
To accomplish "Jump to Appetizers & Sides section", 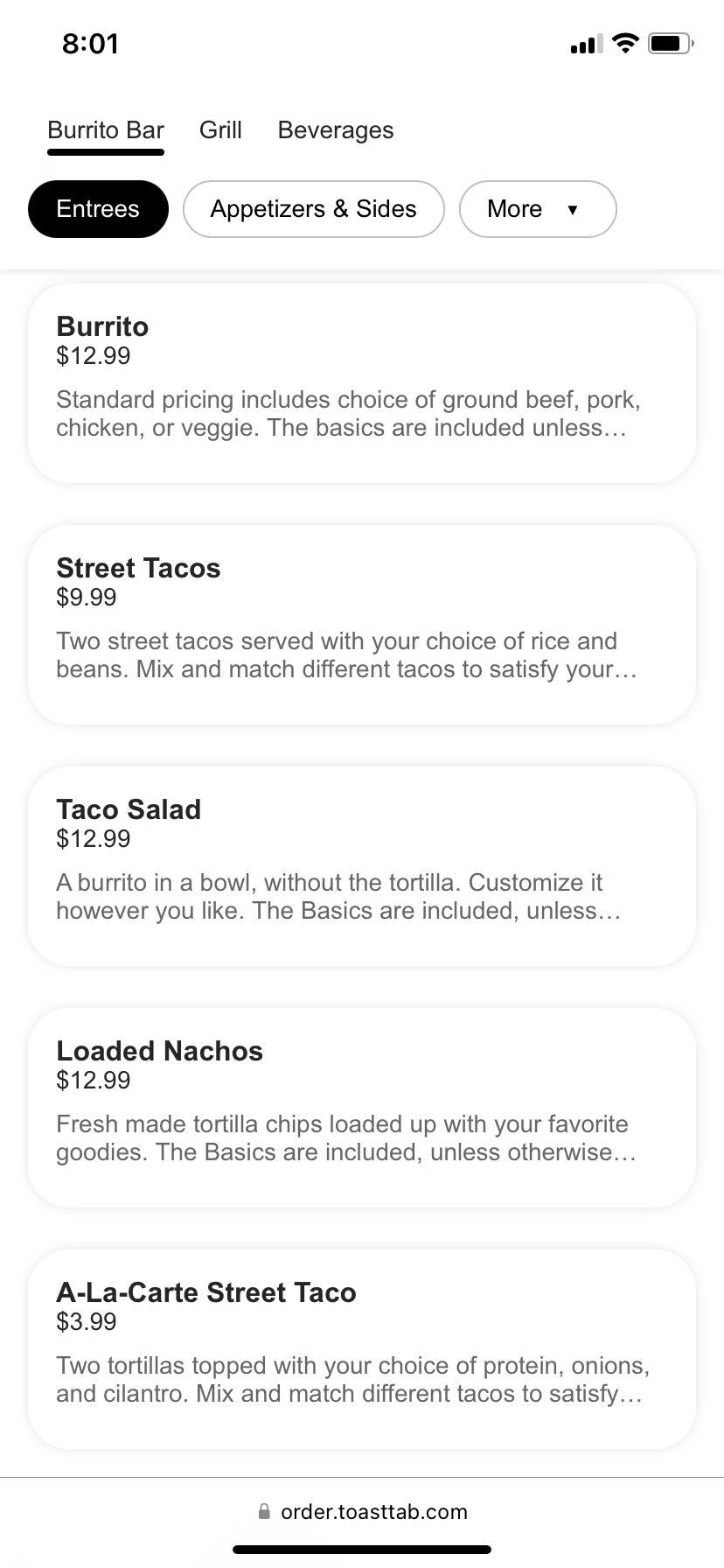I will click(313, 209).
